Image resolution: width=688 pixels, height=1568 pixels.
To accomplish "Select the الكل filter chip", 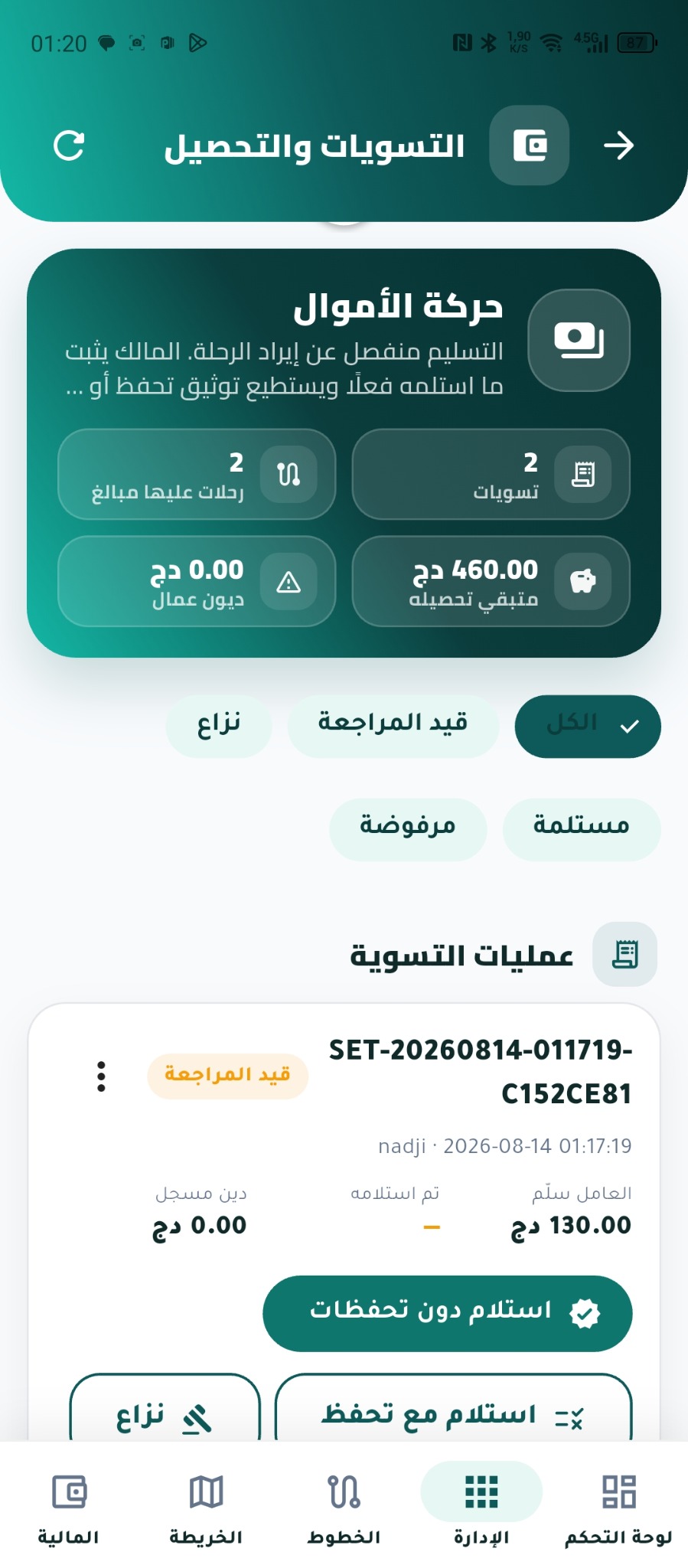I will pyautogui.click(x=588, y=726).
